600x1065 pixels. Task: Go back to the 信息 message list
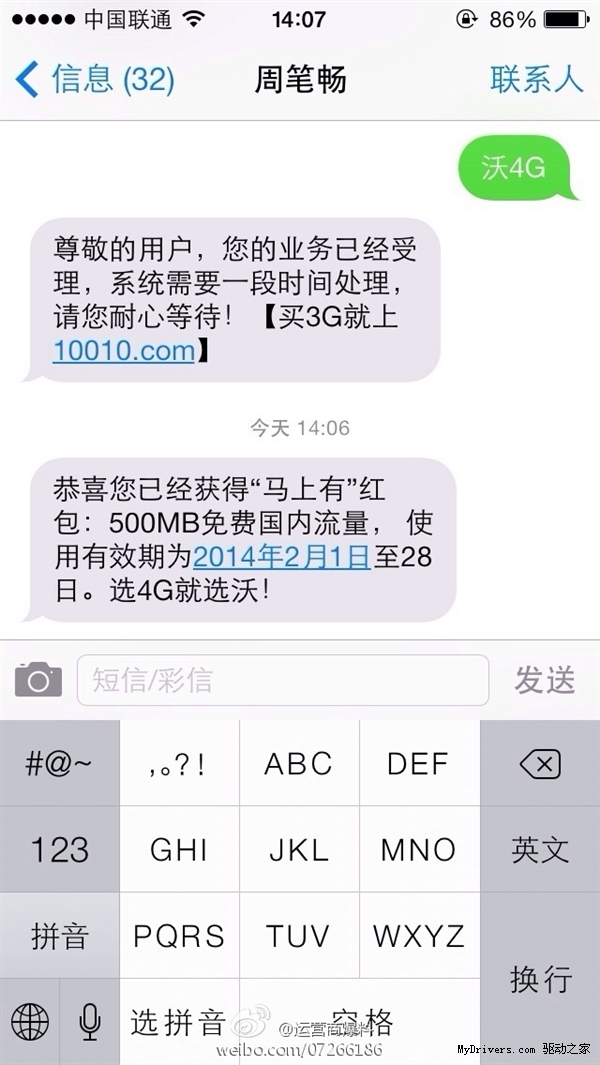tap(95, 80)
